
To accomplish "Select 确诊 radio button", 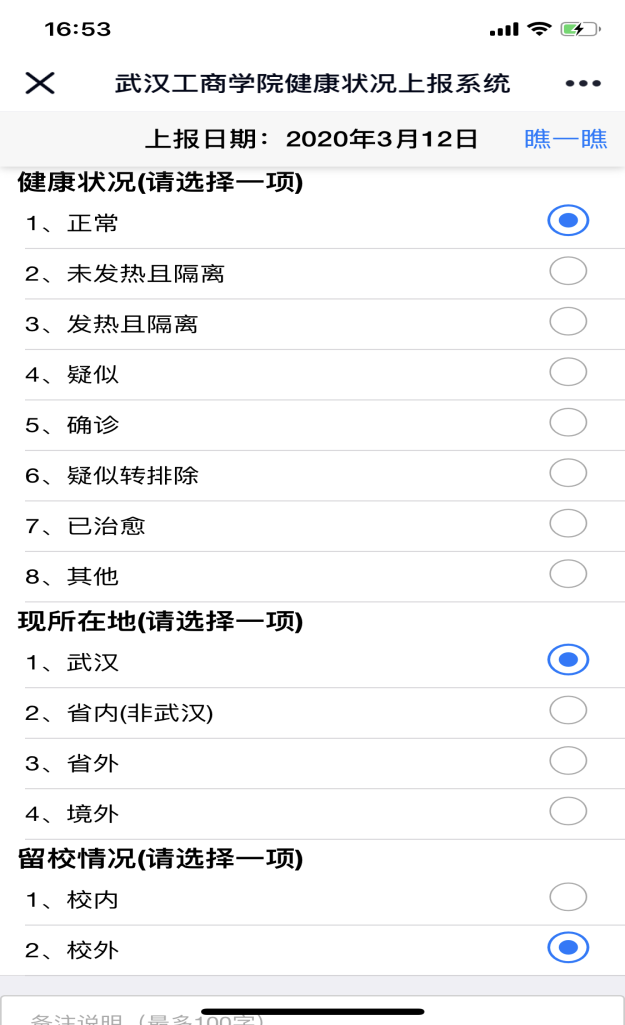I will pos(568,423).
